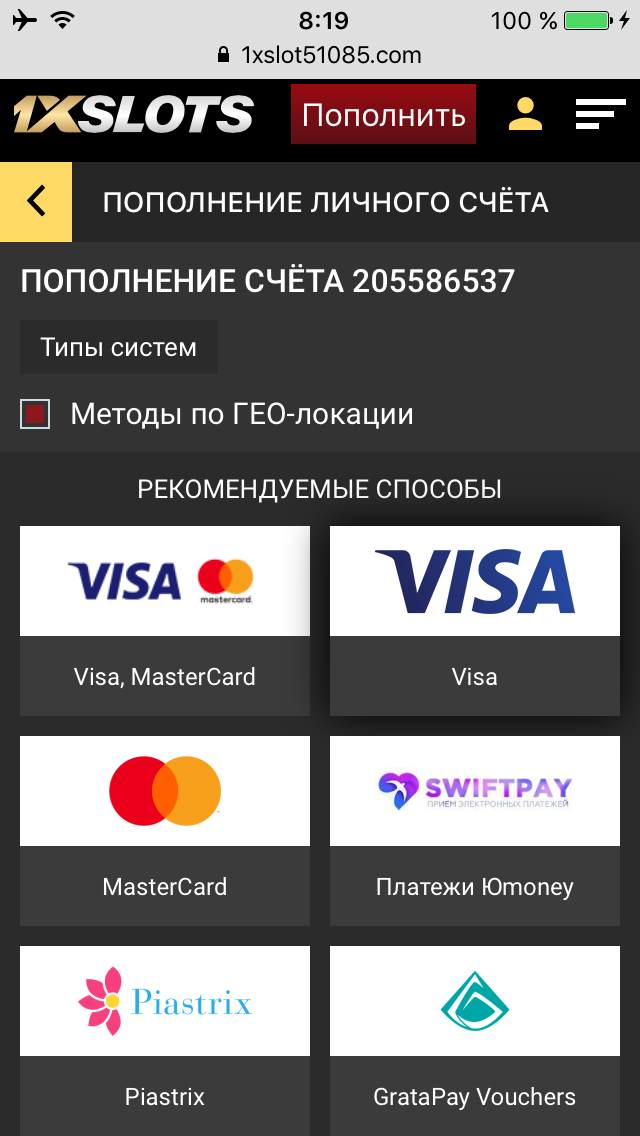640x1136 pixels.
Task: Tap the browser address bar
Action: 320,55
